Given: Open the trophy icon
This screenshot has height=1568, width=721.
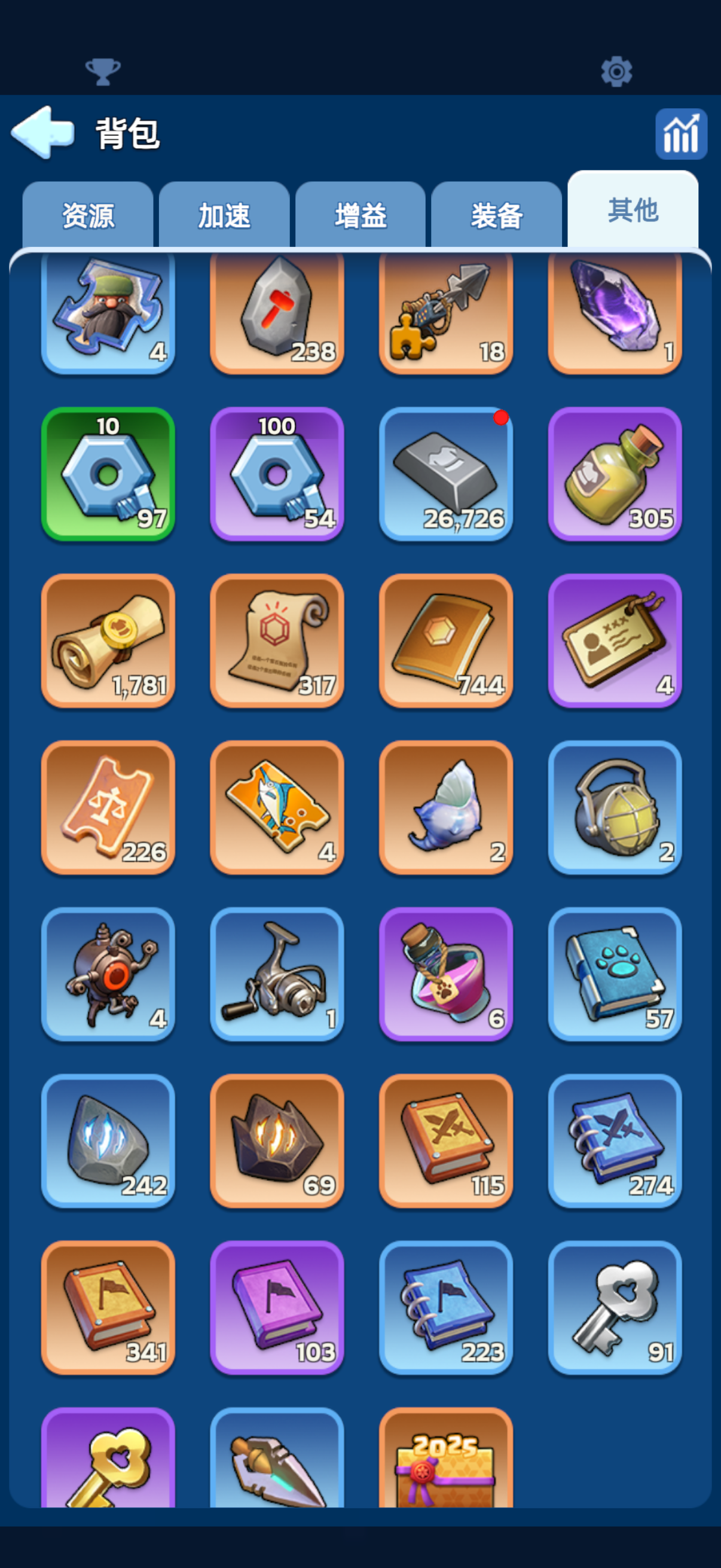Looking at the screenshot, I should tap(103, 72).
